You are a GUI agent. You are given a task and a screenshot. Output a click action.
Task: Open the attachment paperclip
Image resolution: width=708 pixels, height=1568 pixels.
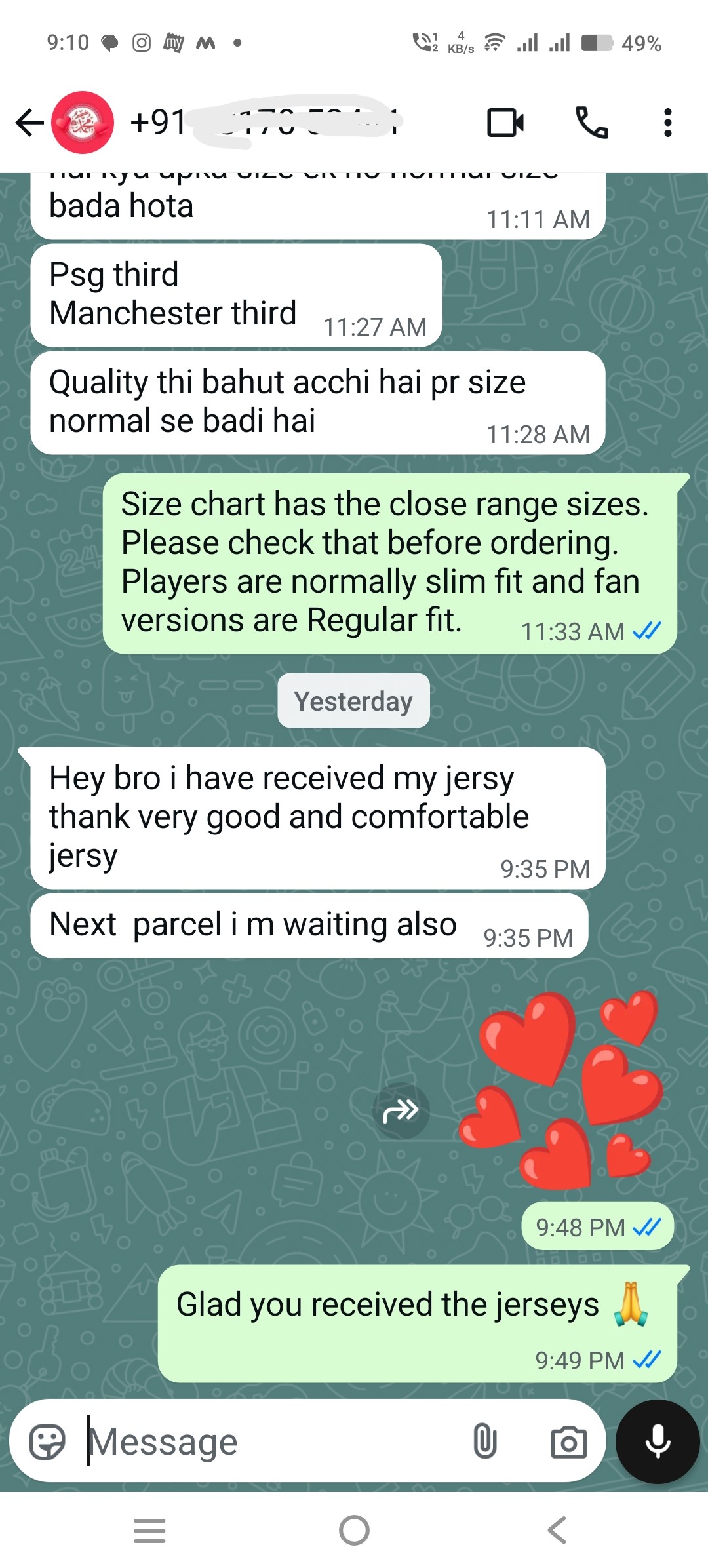pos(485,1442)
